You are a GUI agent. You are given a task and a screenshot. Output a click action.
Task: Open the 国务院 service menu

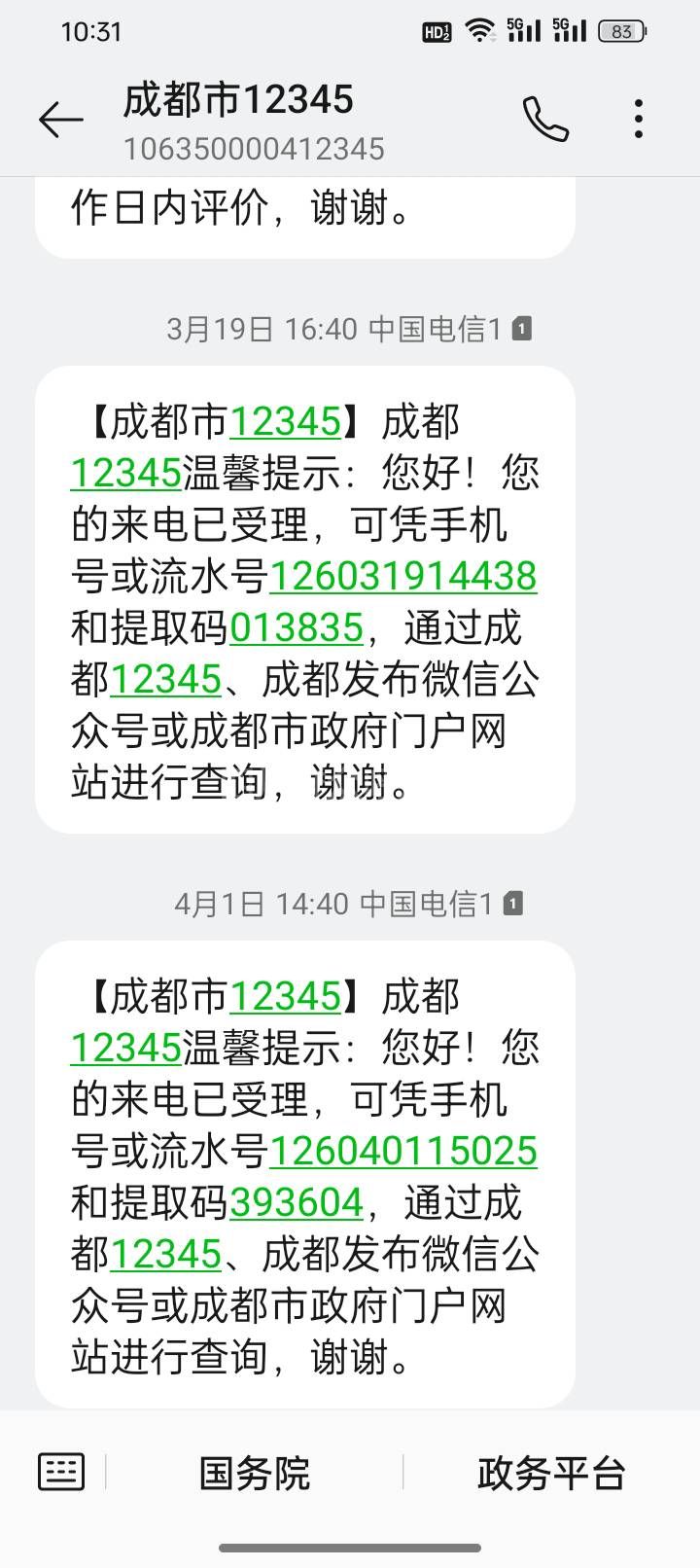click(254, 1473)
